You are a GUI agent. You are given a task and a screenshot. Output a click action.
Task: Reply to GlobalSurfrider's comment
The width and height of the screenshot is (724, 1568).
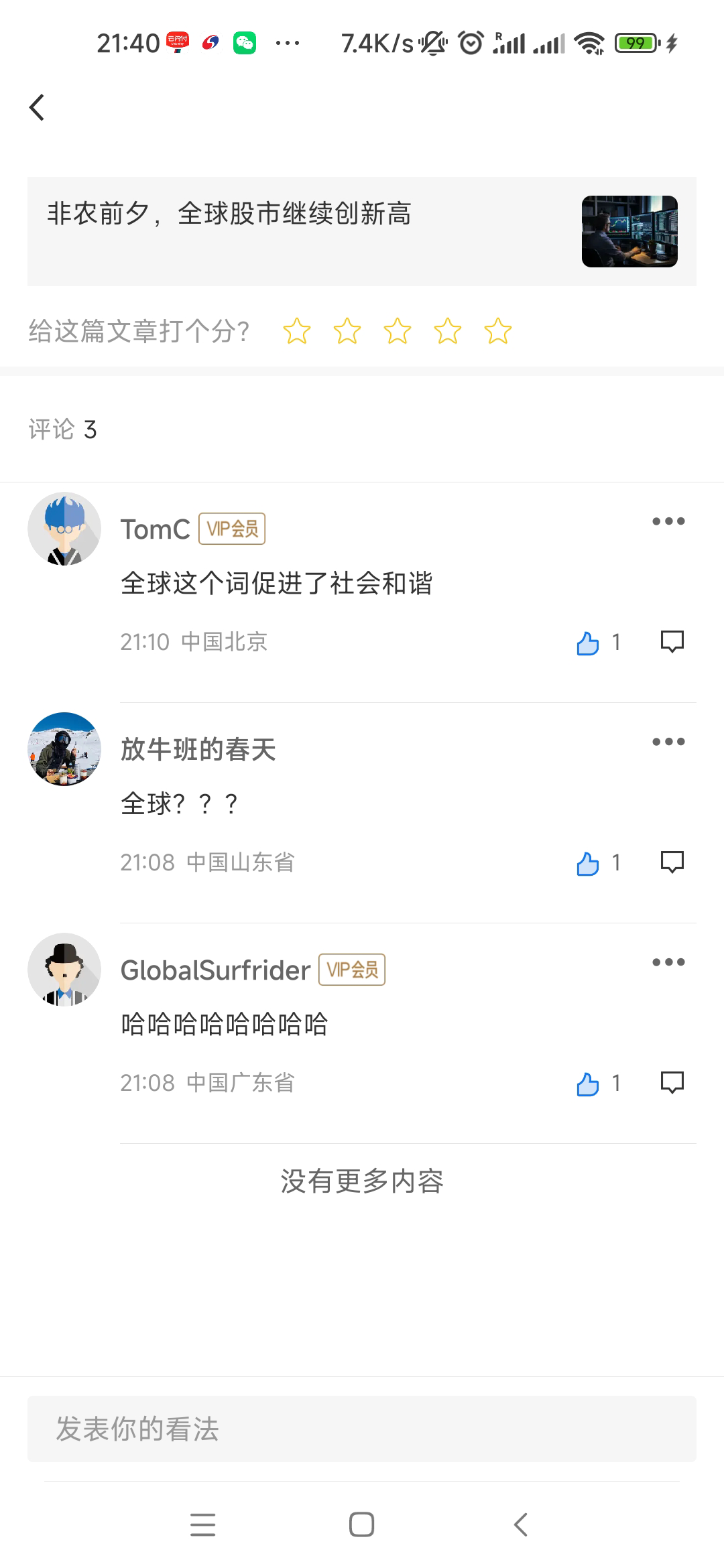(x=672, y=1083)
